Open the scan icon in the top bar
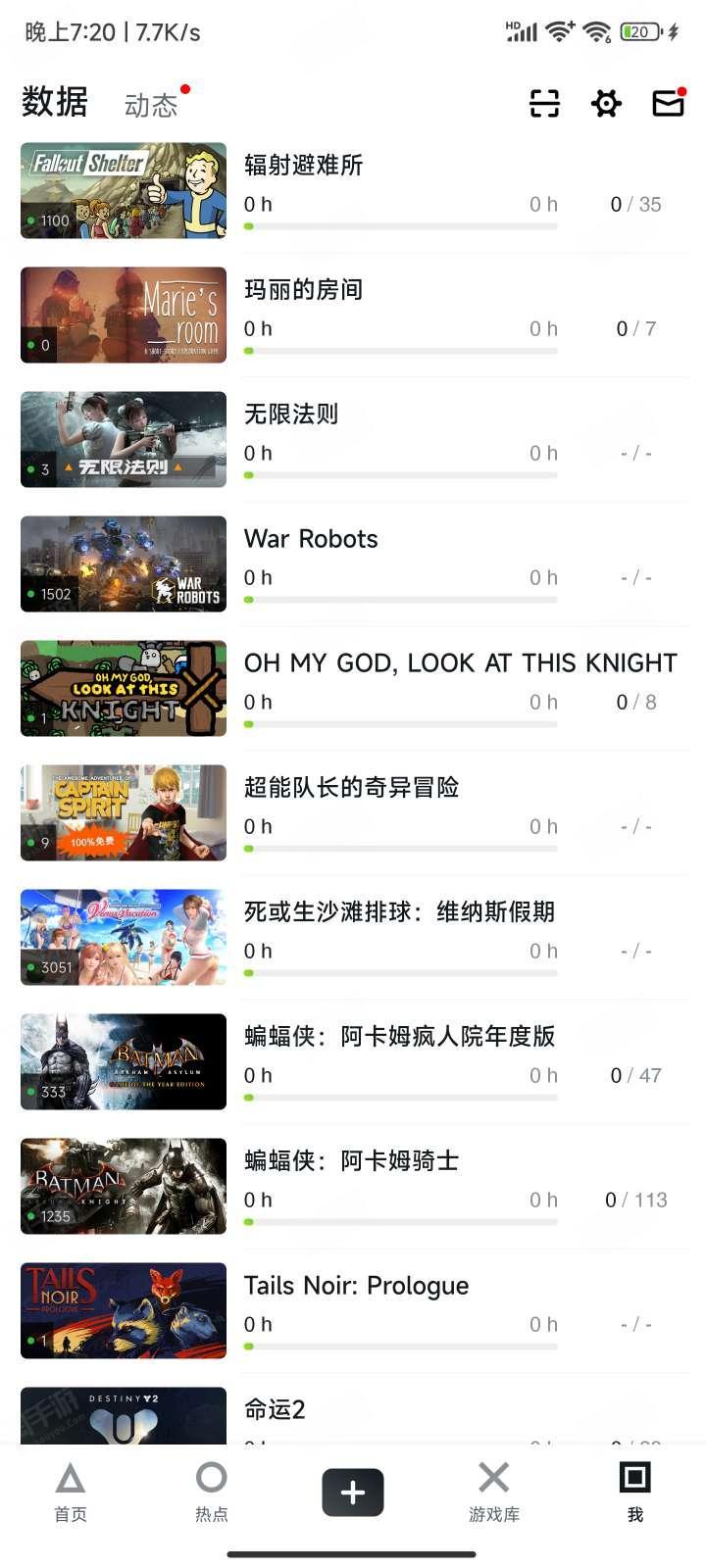This screenshot has height=1568, width=706. pos(544,103)
